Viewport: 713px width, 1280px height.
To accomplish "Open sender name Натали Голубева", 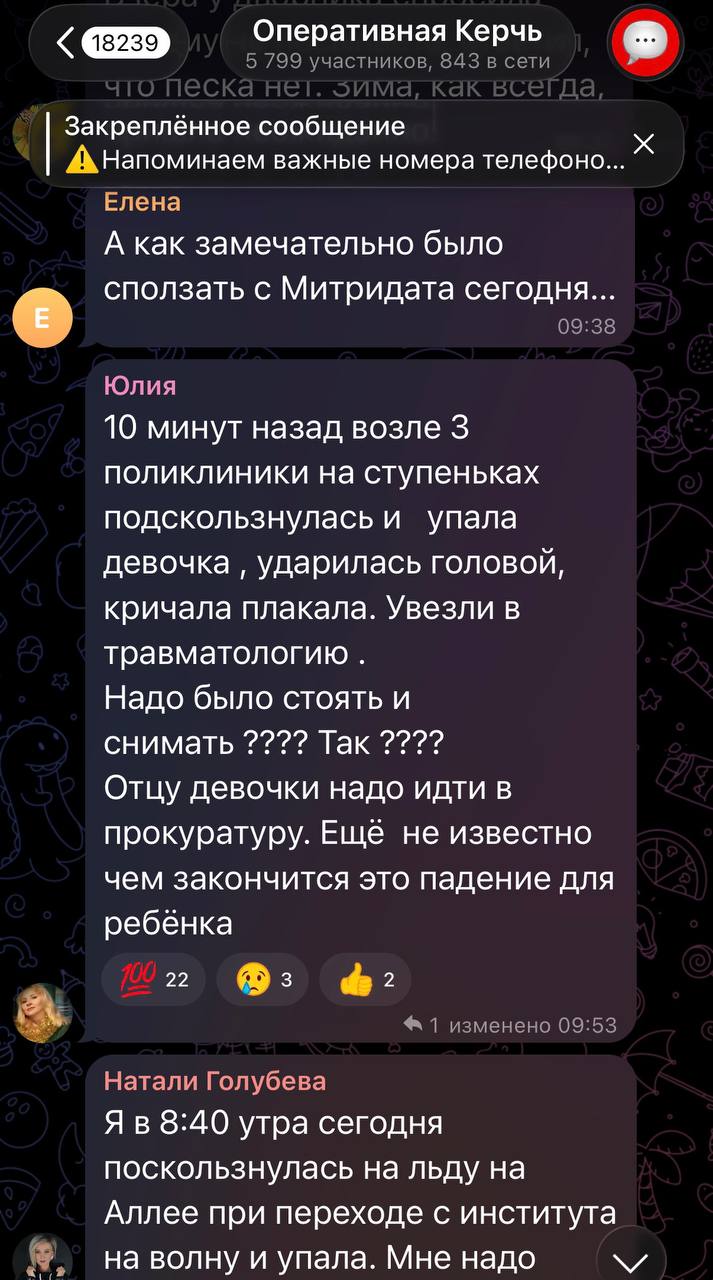I will click(215, 1081).
